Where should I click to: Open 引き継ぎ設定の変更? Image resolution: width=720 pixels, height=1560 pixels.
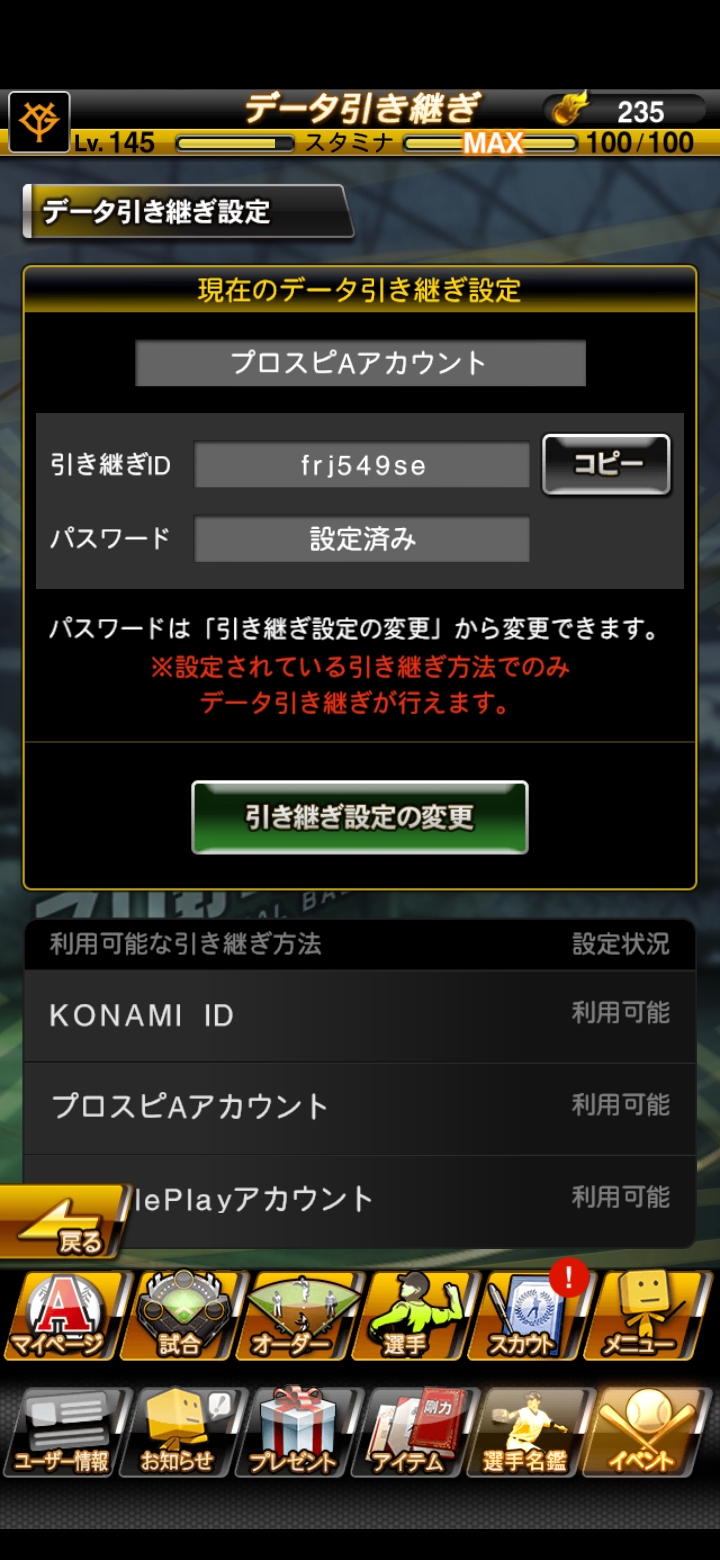pos(360,817)
